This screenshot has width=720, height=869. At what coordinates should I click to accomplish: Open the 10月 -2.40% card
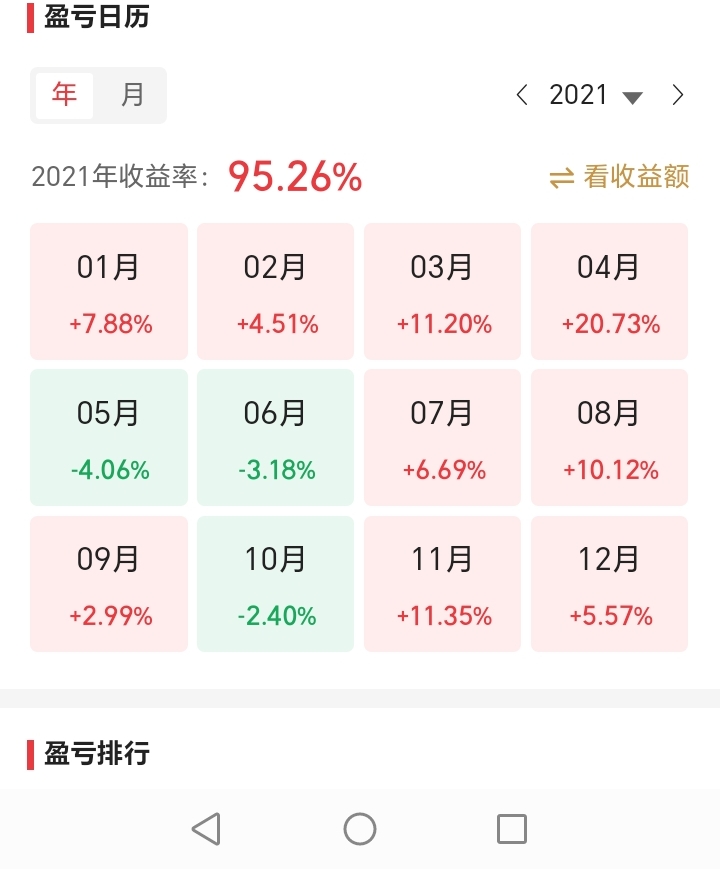tap(276, 583)
